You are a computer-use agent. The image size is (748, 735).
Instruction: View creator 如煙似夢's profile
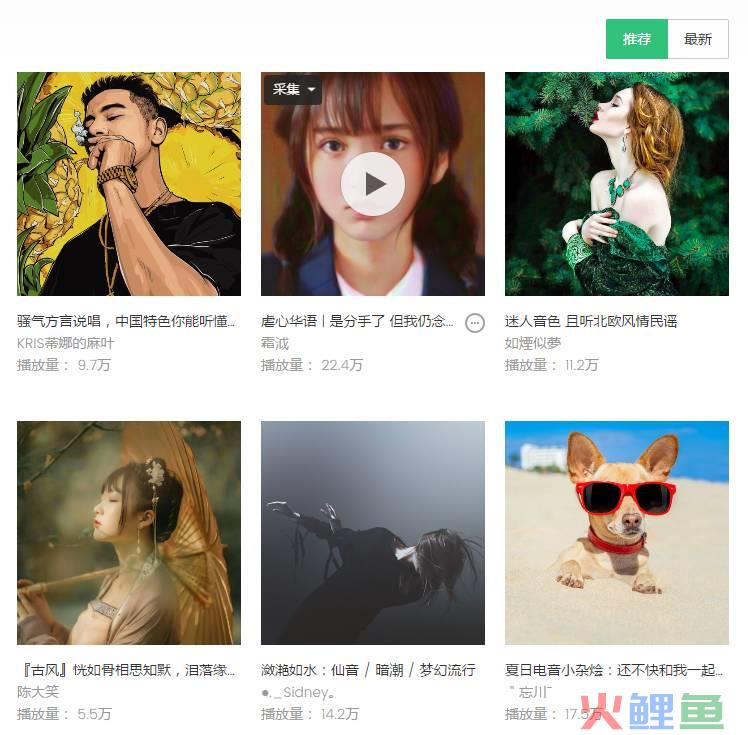coord(533,343)
